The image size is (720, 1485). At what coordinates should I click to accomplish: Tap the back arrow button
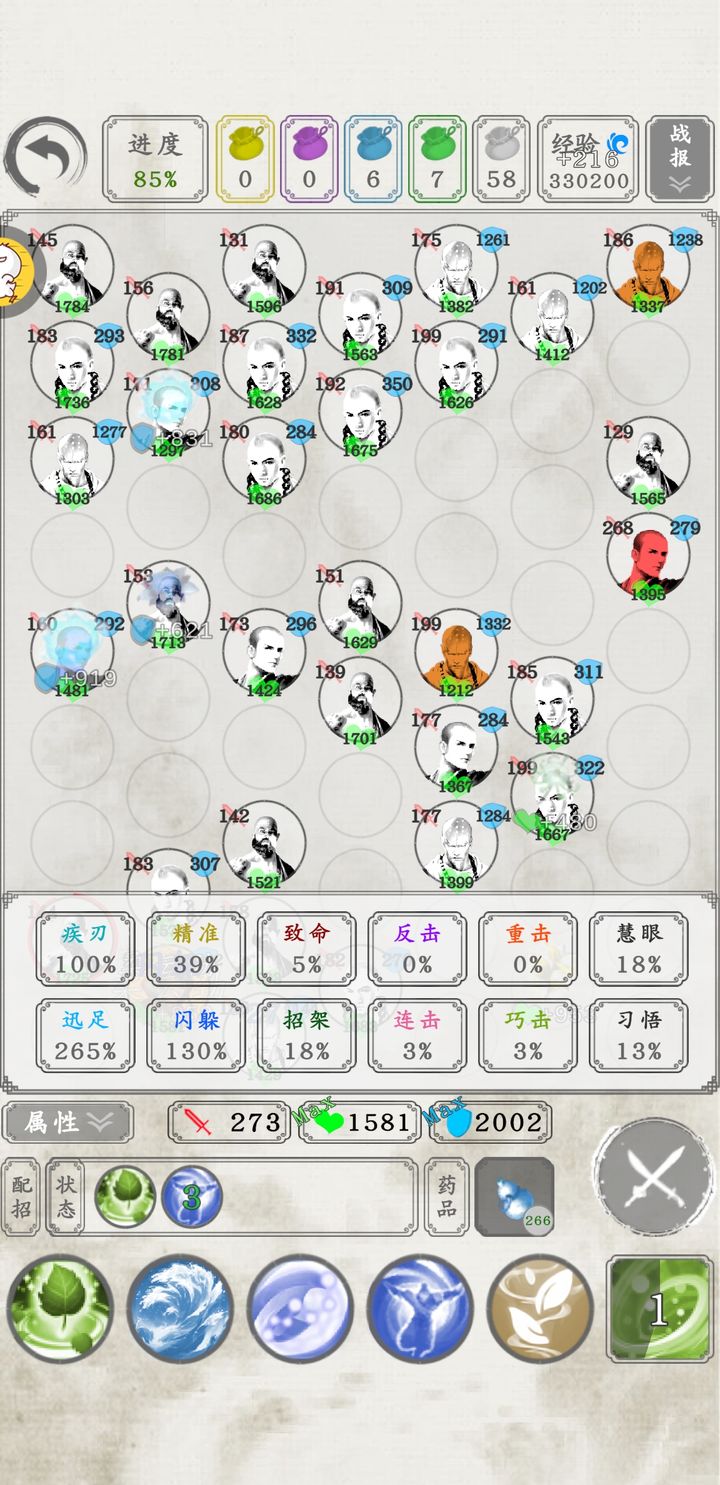click(45, 157)
